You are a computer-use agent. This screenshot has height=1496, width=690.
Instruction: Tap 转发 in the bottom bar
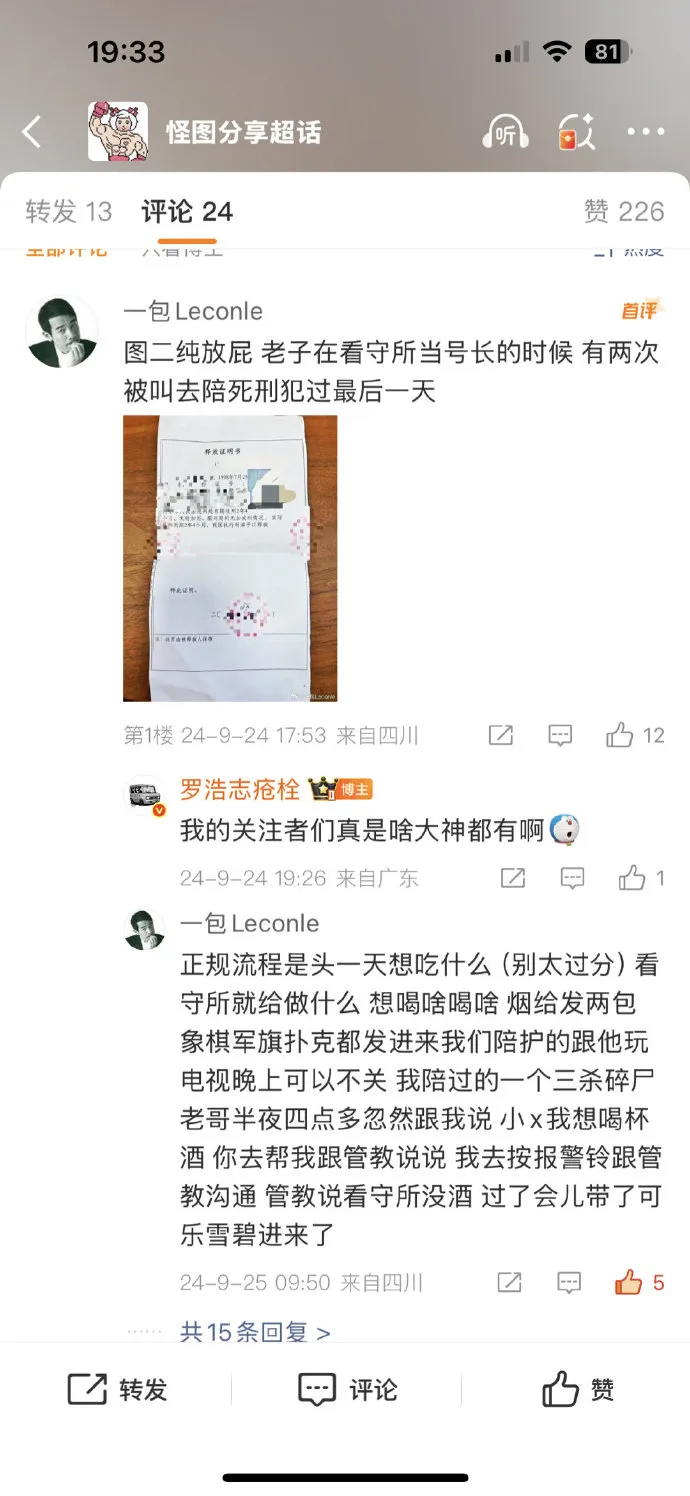click(x=117, y=1389)
